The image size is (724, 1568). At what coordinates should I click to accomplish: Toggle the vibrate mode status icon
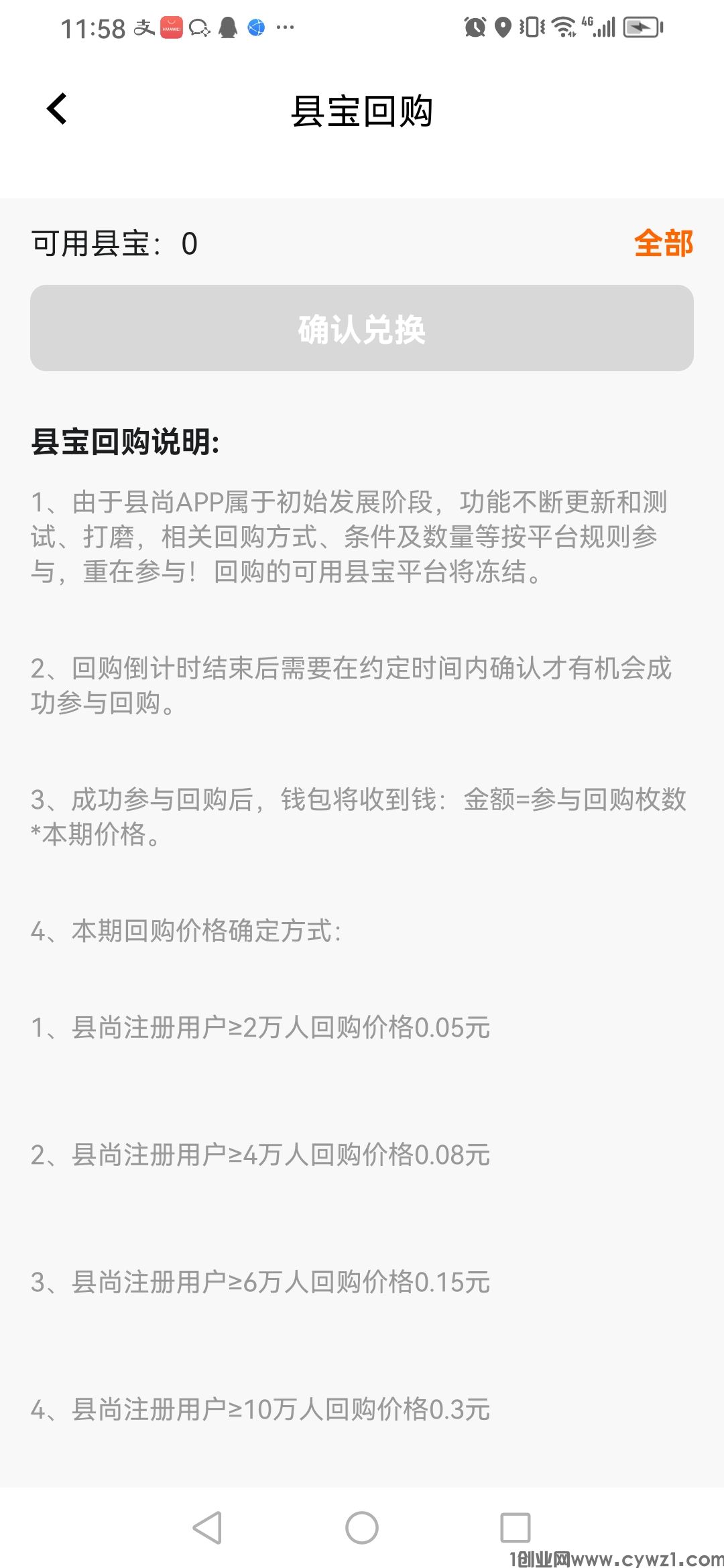532,28
